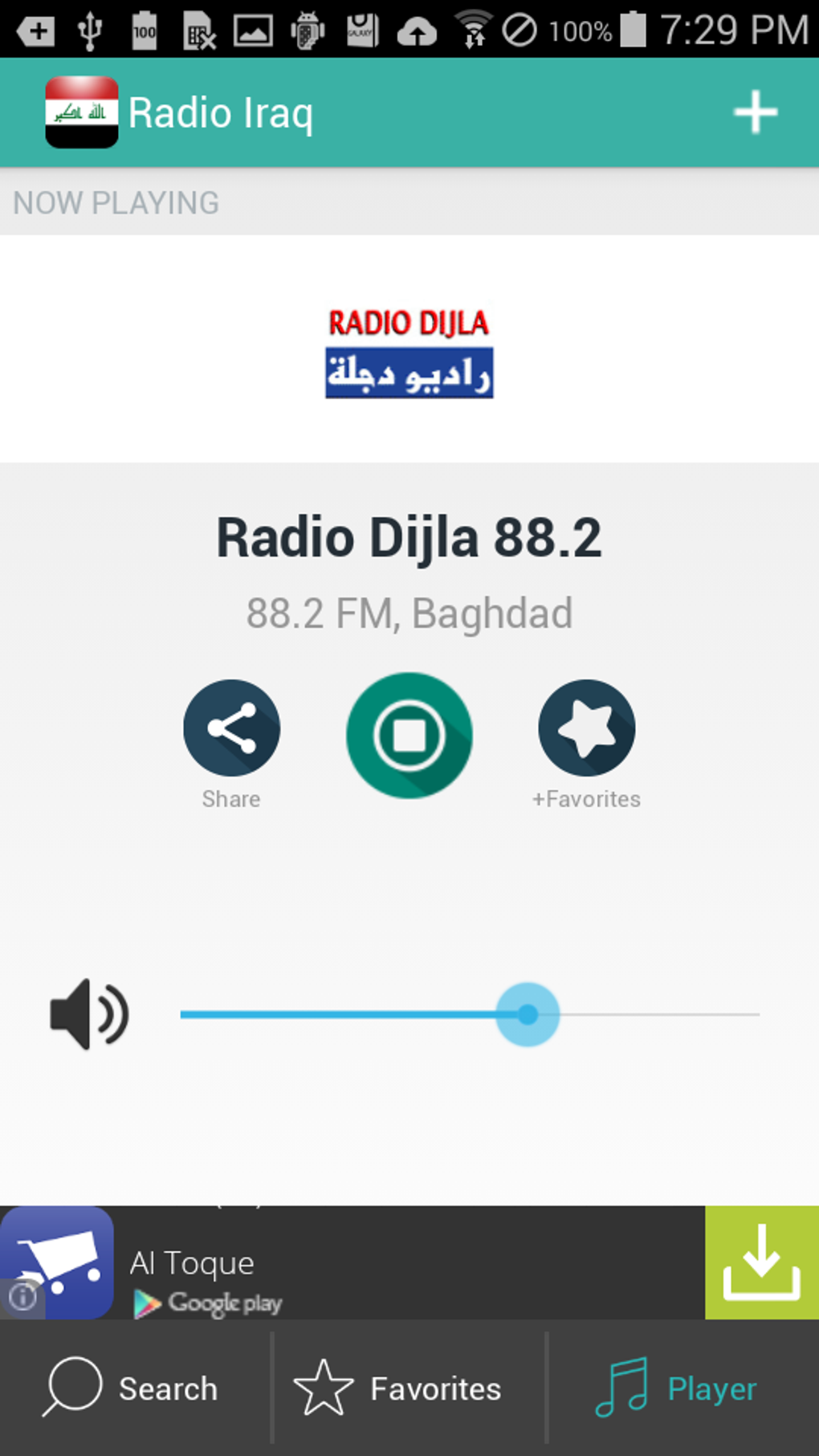Switch to the Search tab
819x1456 pixels.
(x=132, y=1388)
